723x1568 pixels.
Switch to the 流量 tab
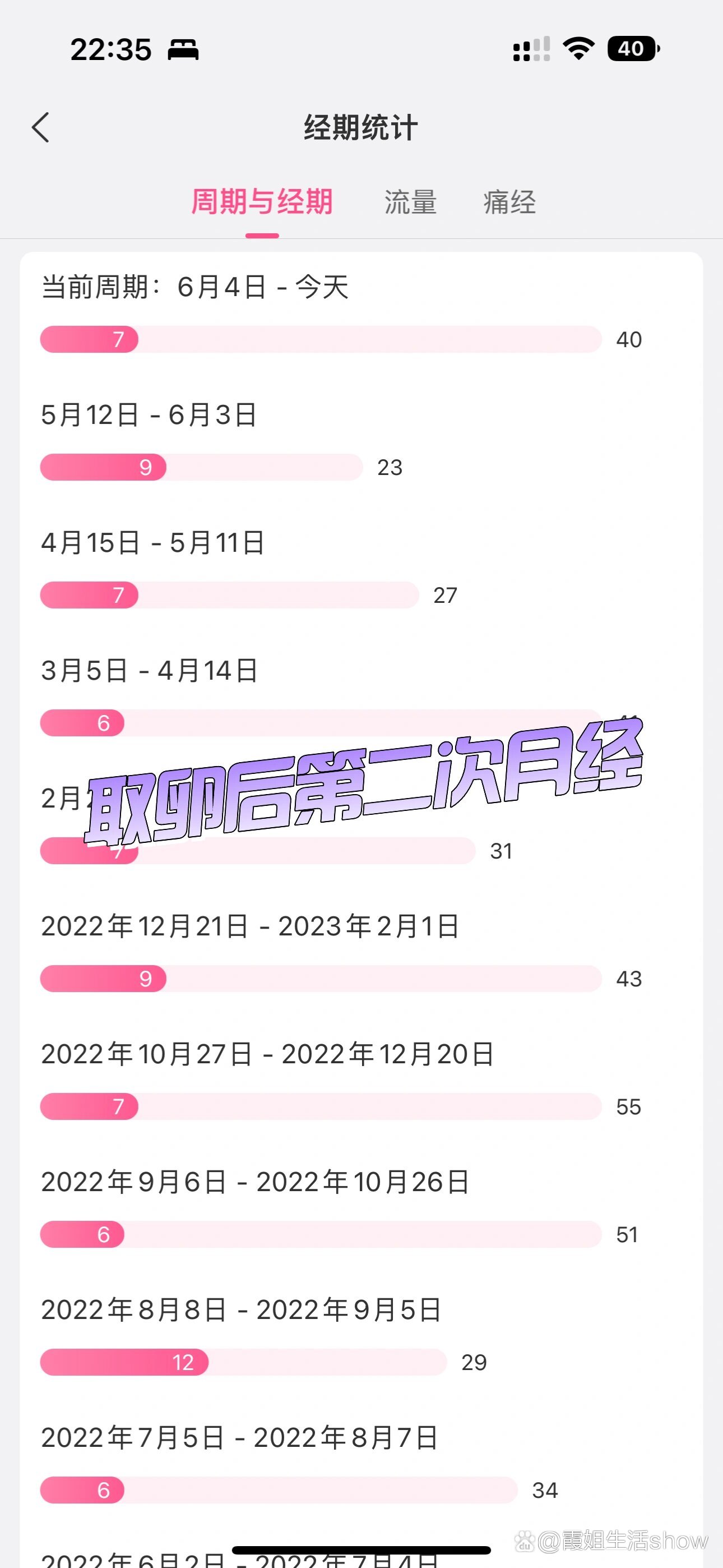[410, 202]
